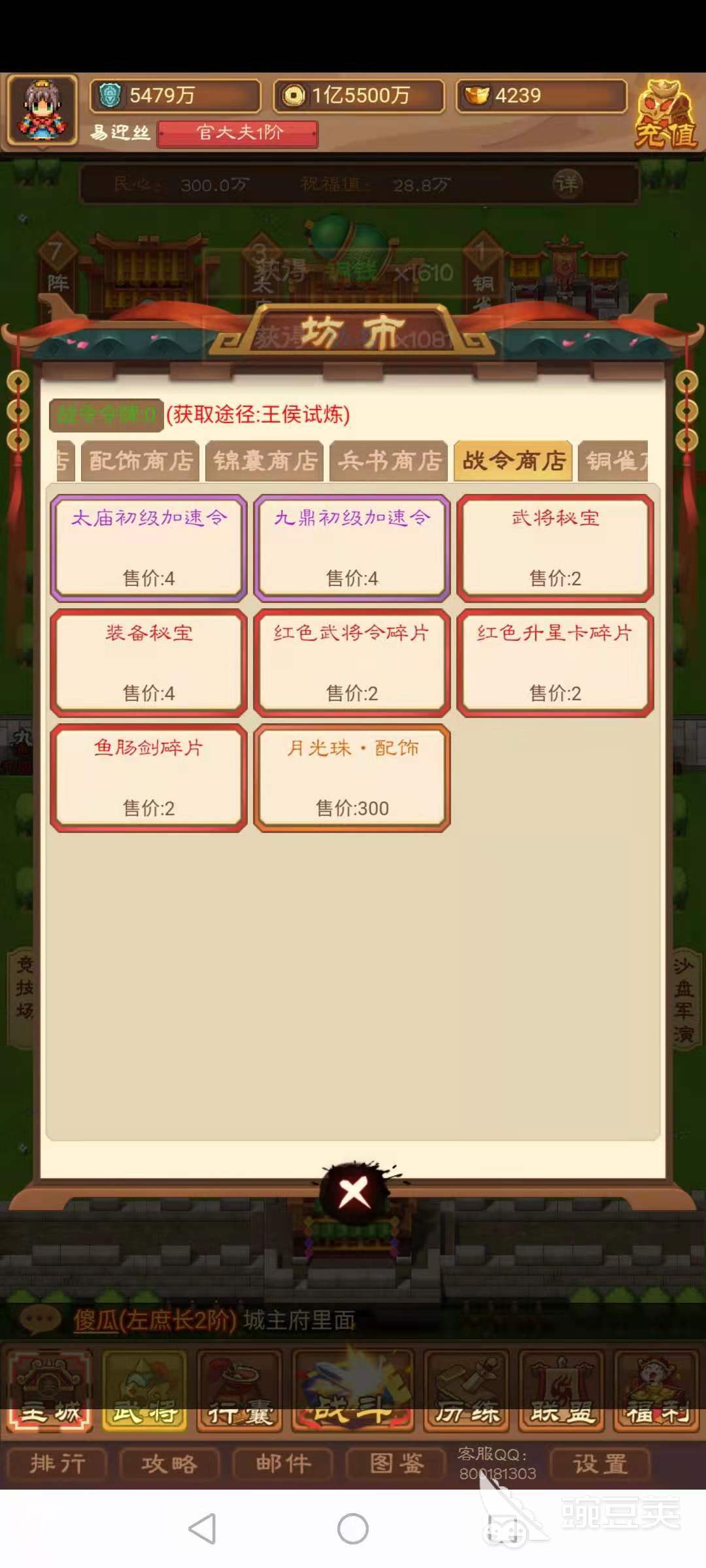Screen dimensions: 706x1568
Task: Switch to the 配饰商店 tab
Action: click(x=141, y=461)
